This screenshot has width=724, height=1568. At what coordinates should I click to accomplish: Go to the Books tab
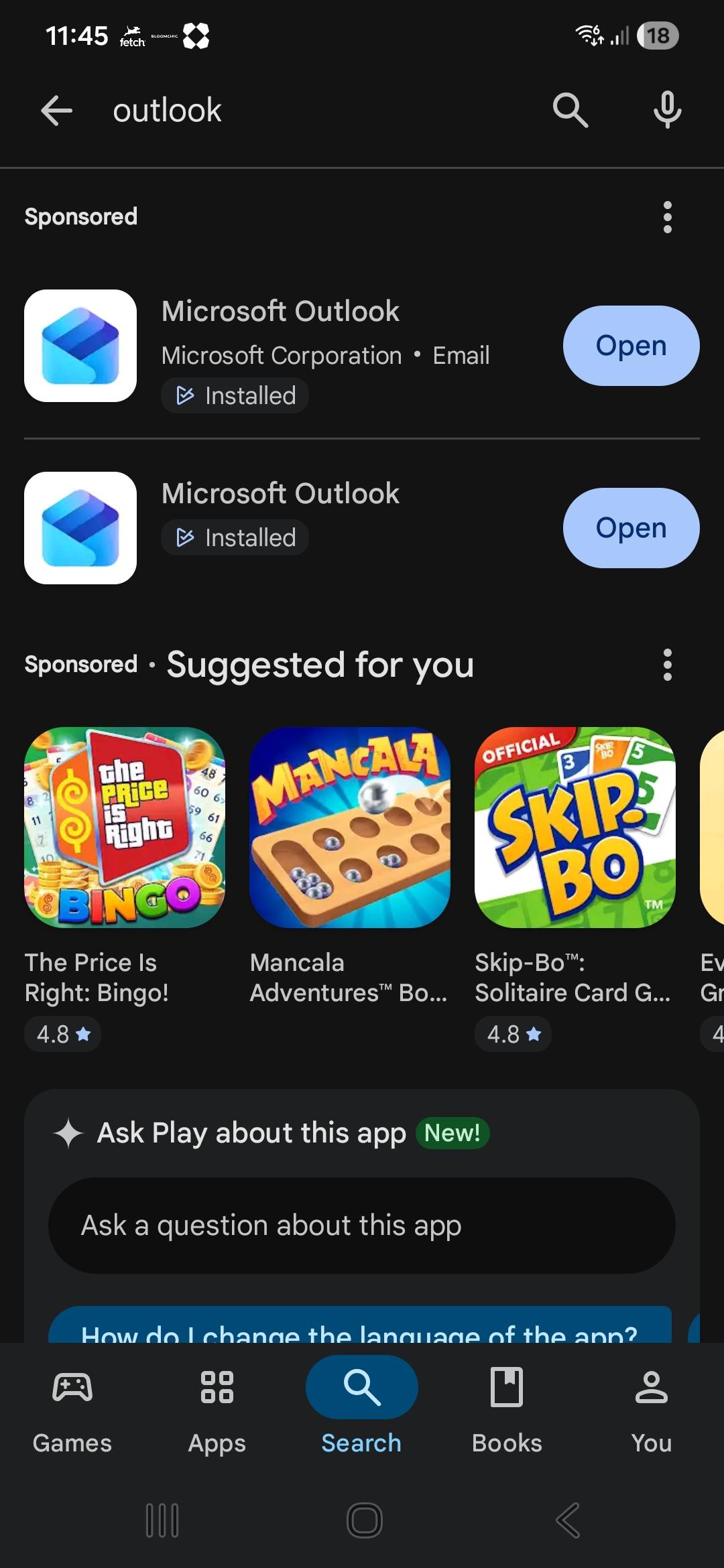(x=507, y=1404)
